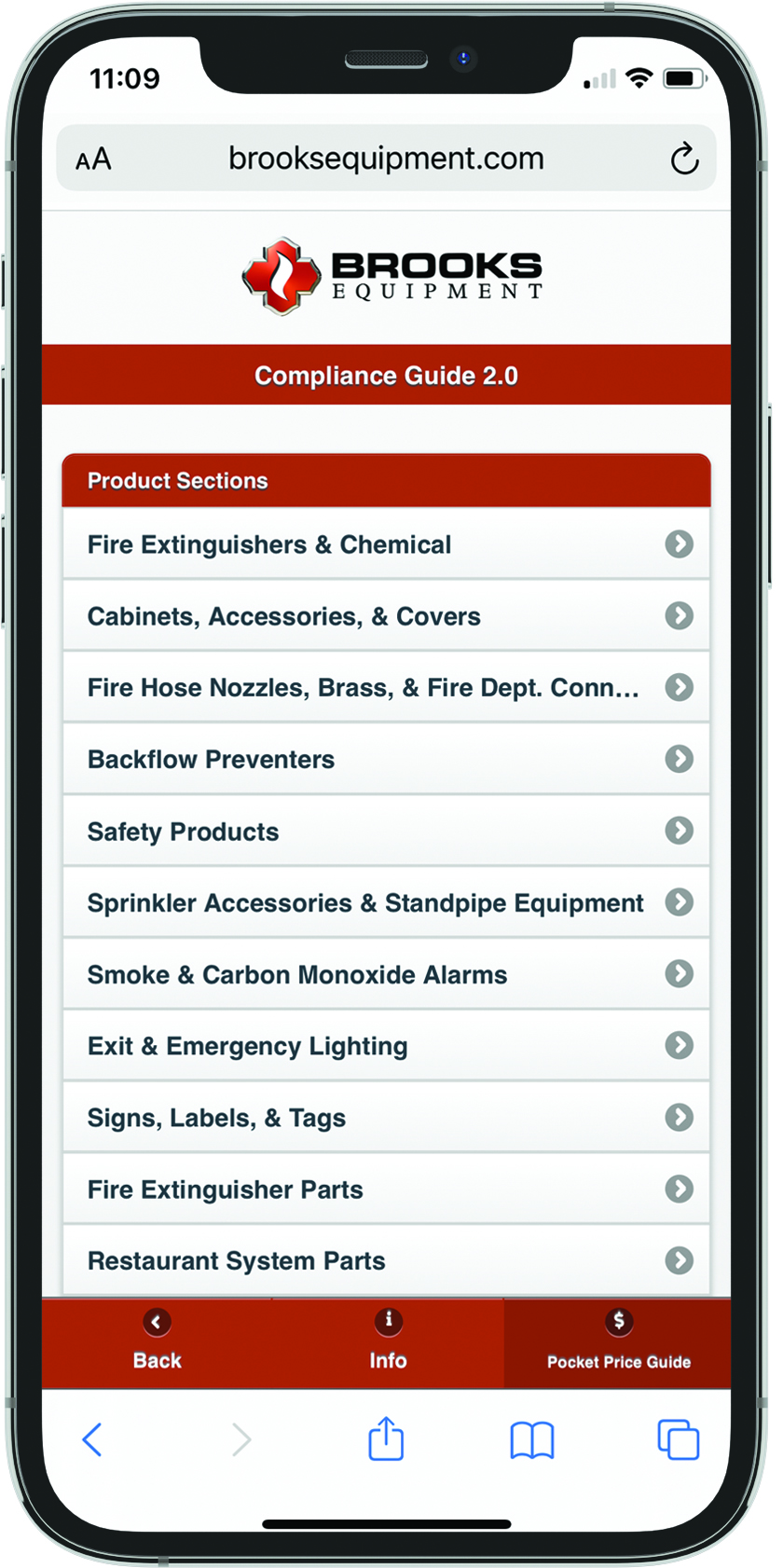Image resolution: width=783 pixels, height=1568 pixels.
Task: Open Safari bookmarks
Action: pos(532,1440)
